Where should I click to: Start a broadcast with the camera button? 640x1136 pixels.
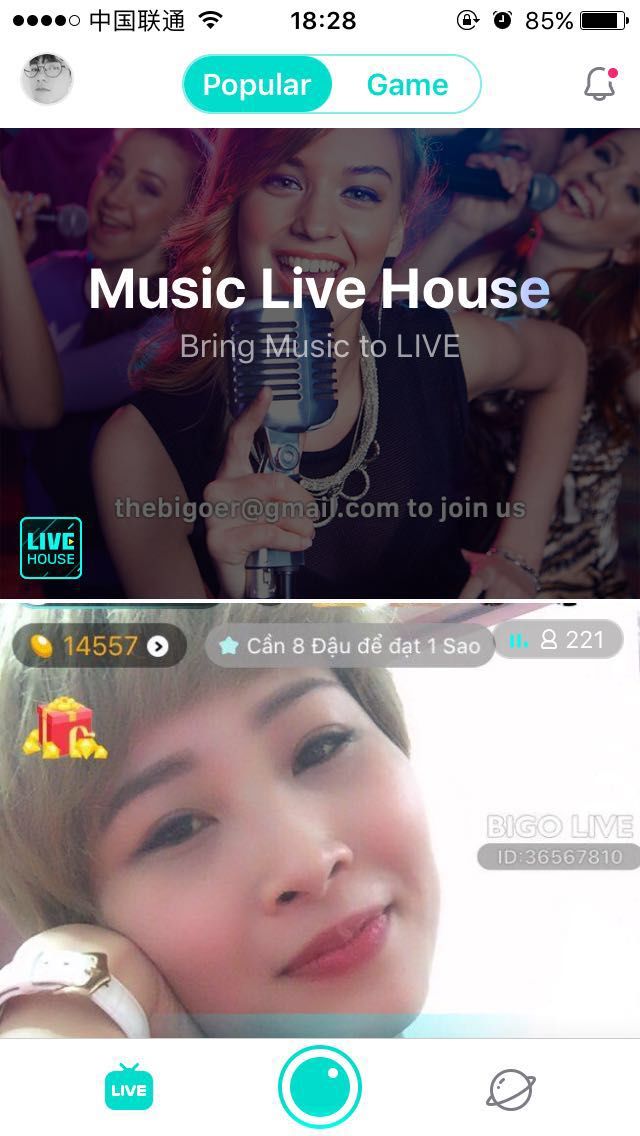pos(320,1087)
